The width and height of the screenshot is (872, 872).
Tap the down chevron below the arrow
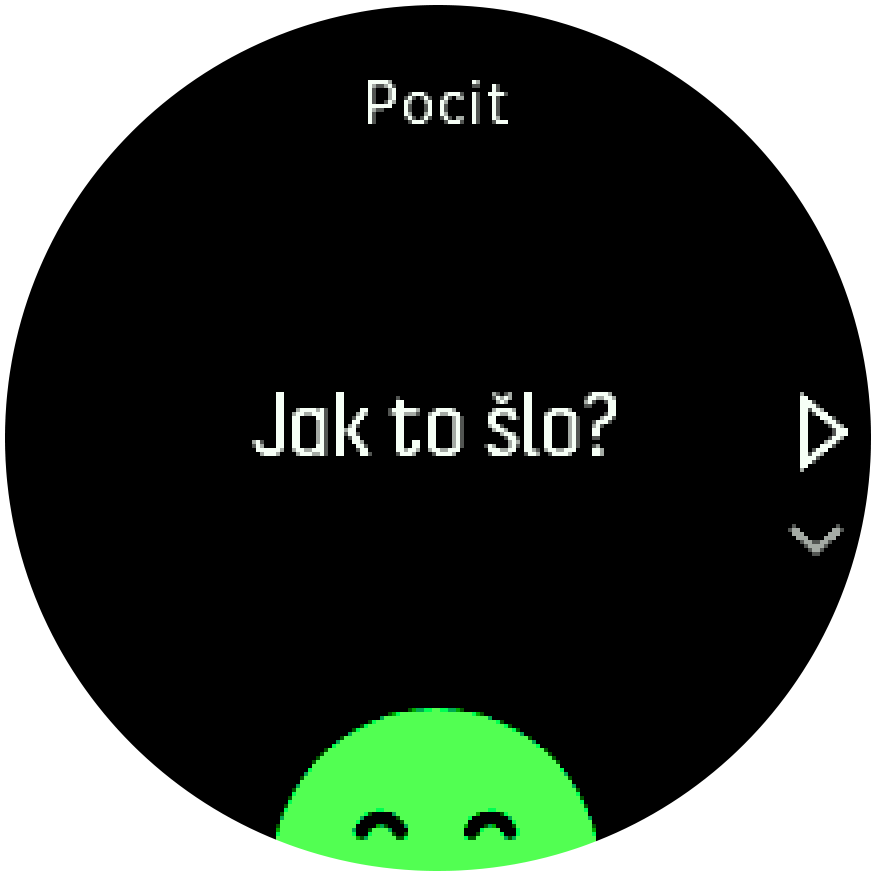click(x=816, y=539)
